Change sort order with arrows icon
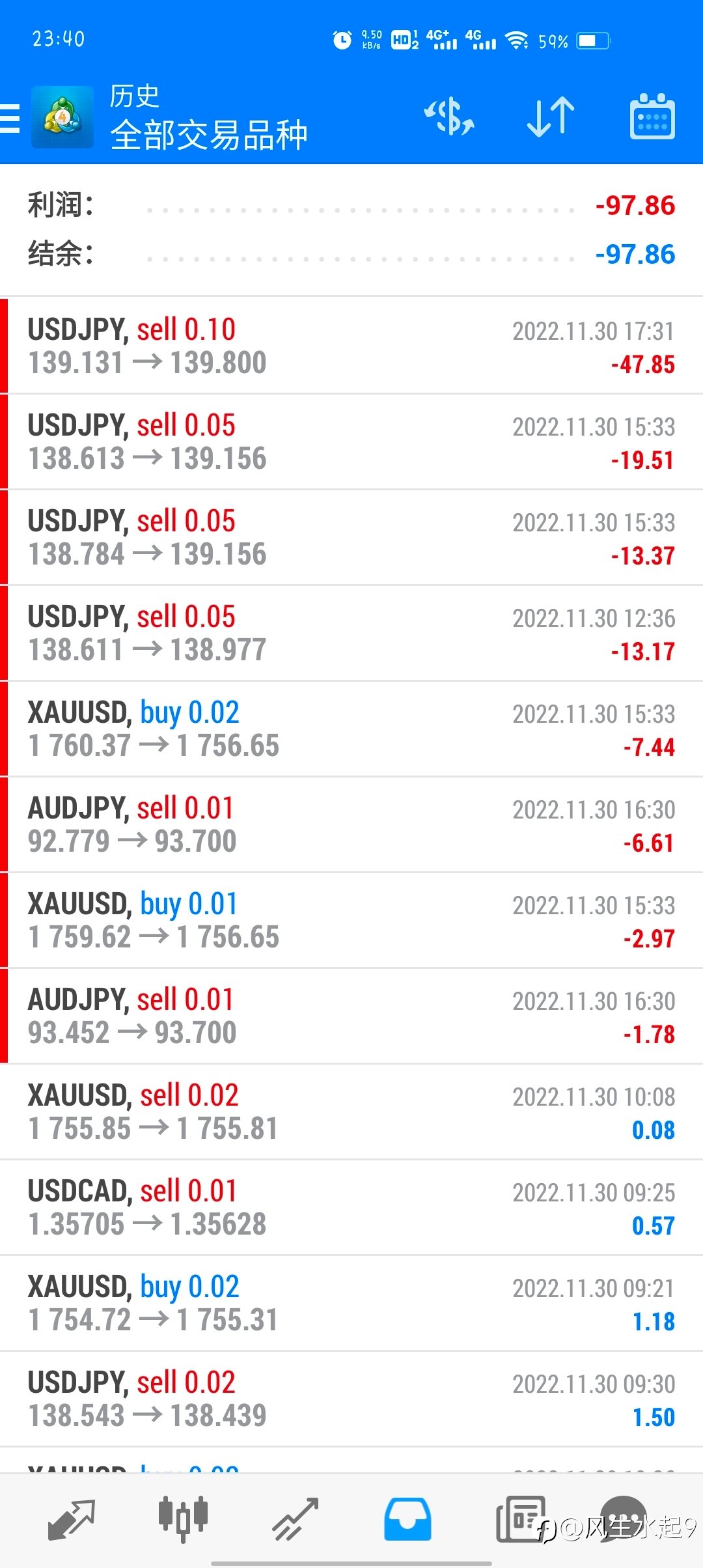Screen dimensions: 703x1568 click(x=551, y=117)
